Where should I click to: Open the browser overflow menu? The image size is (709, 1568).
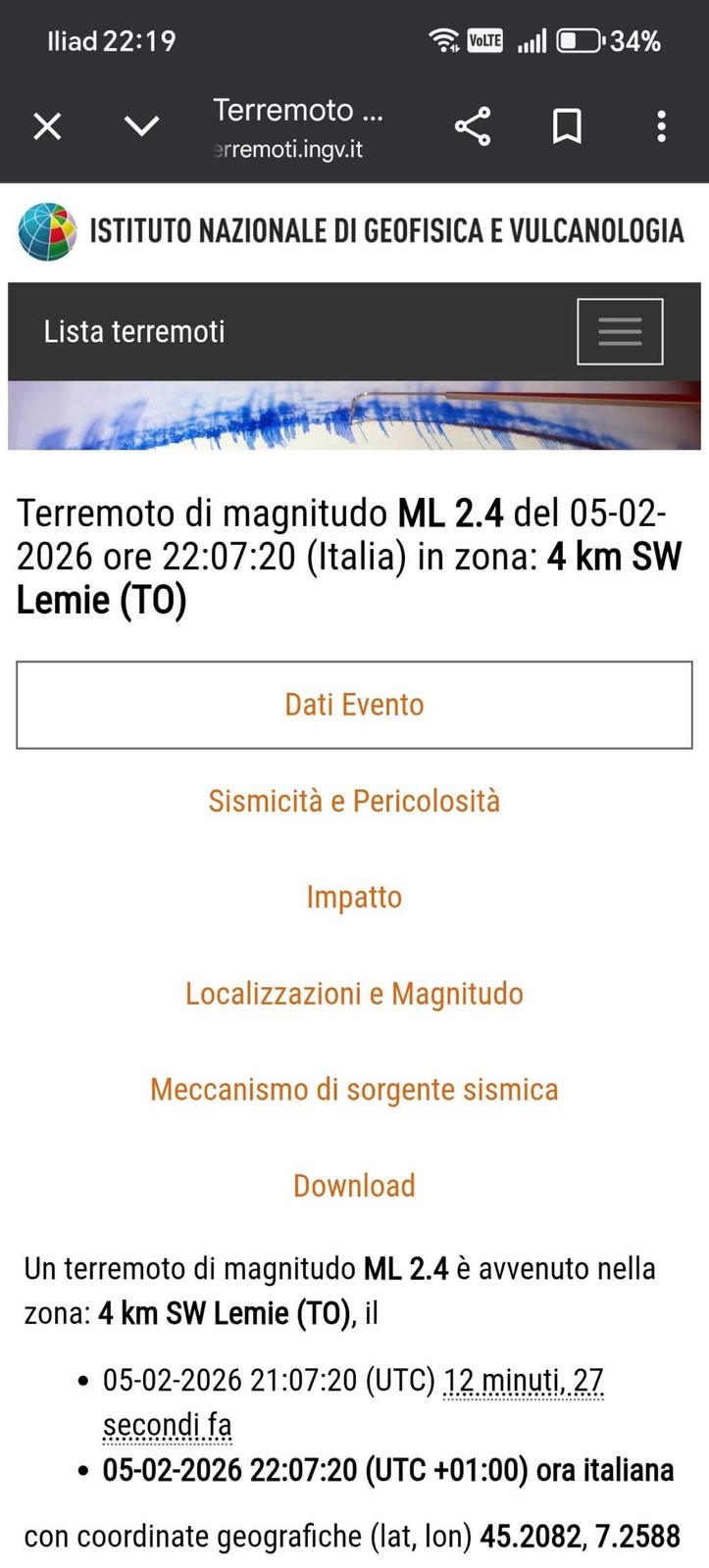[662, 126]
